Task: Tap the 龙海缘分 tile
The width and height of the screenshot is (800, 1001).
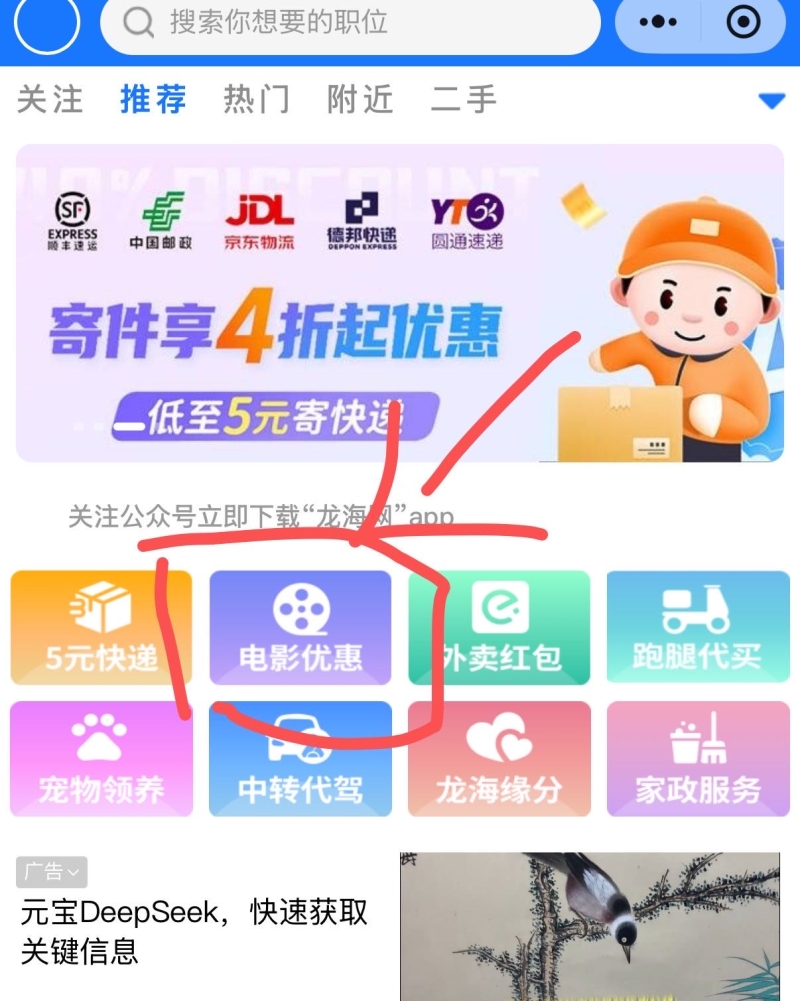Action: [x=499, y=759]
